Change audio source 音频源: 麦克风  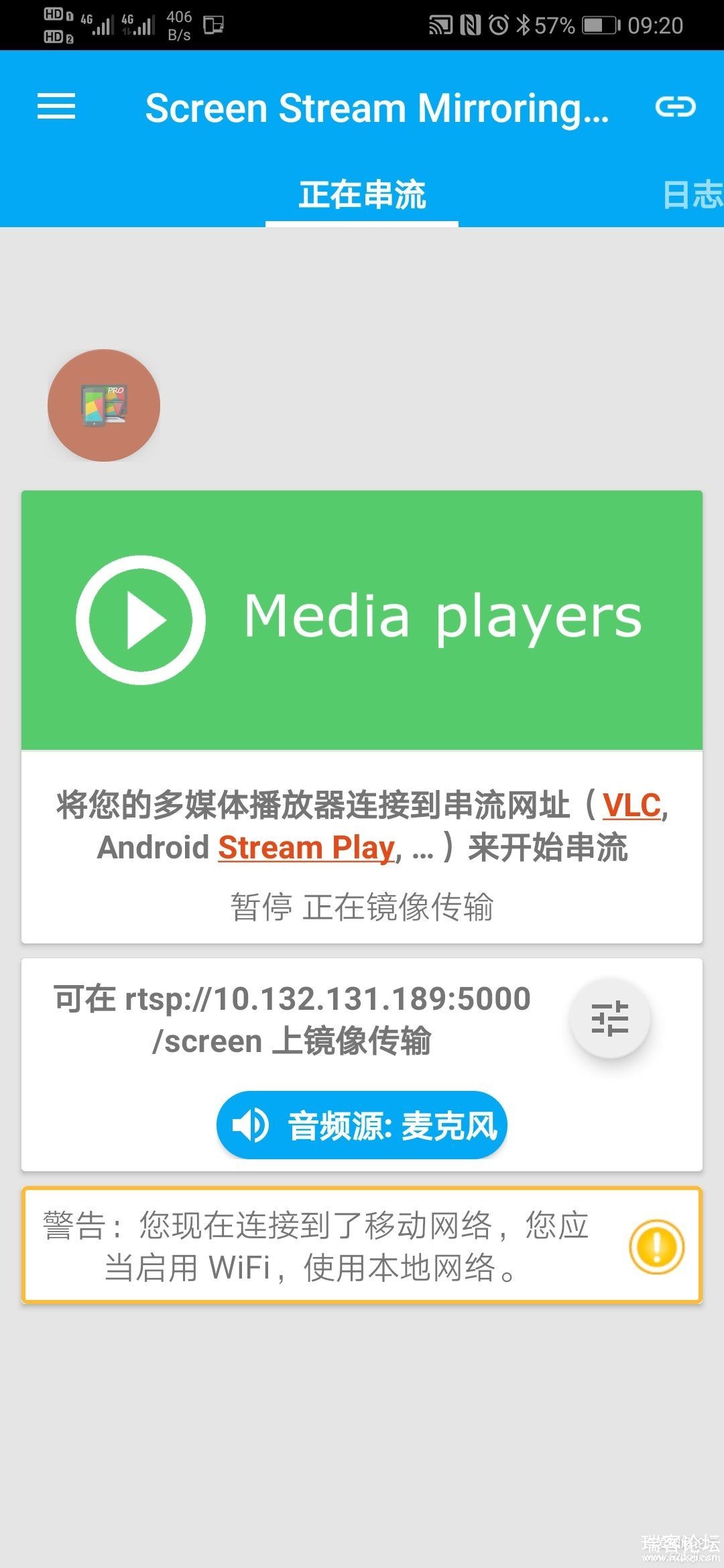coord(362,1125)
